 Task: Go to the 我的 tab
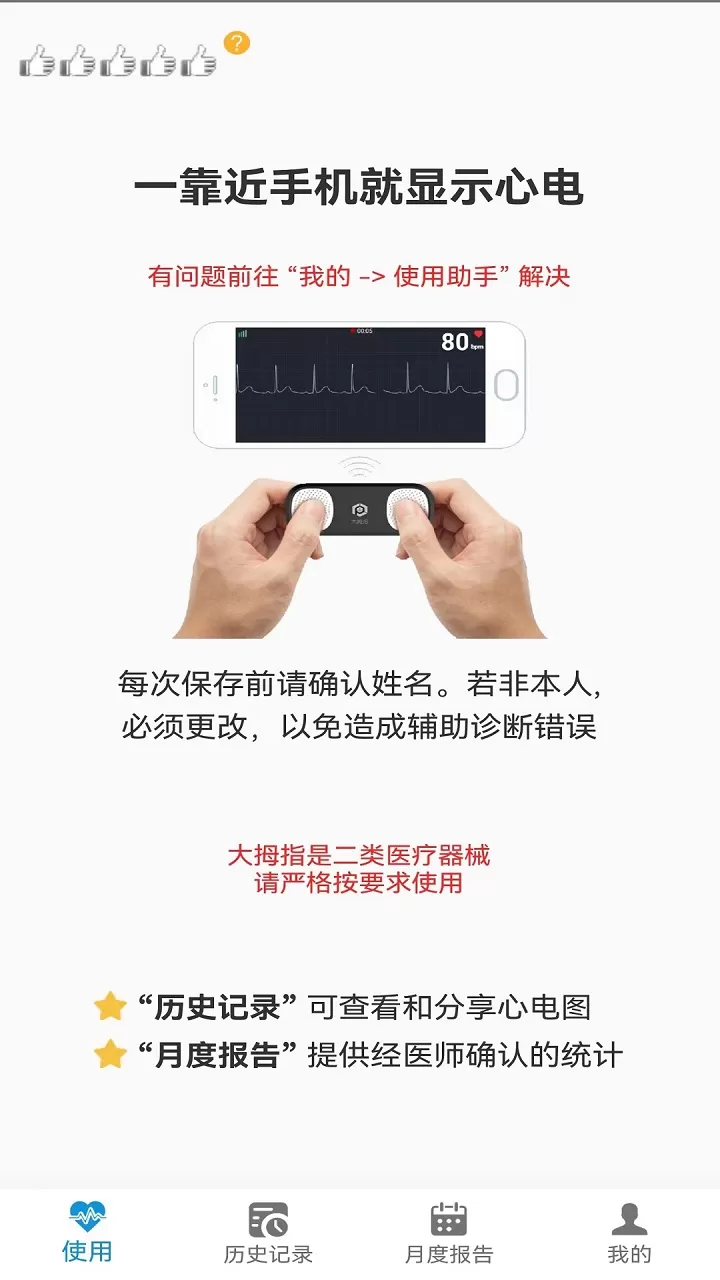click(x=629, y=1234)
